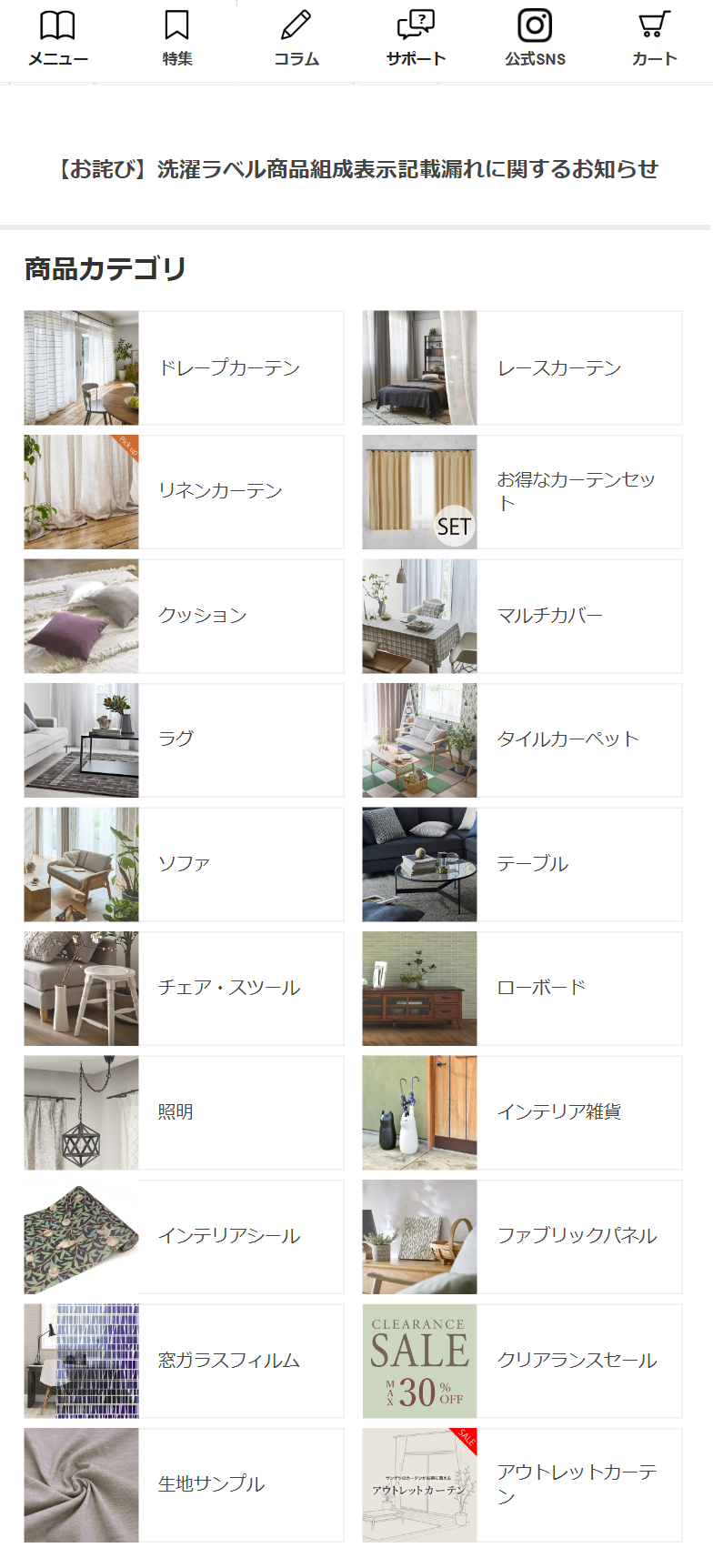
Task: Open the カート shopping cart
Action: [654, 39]
